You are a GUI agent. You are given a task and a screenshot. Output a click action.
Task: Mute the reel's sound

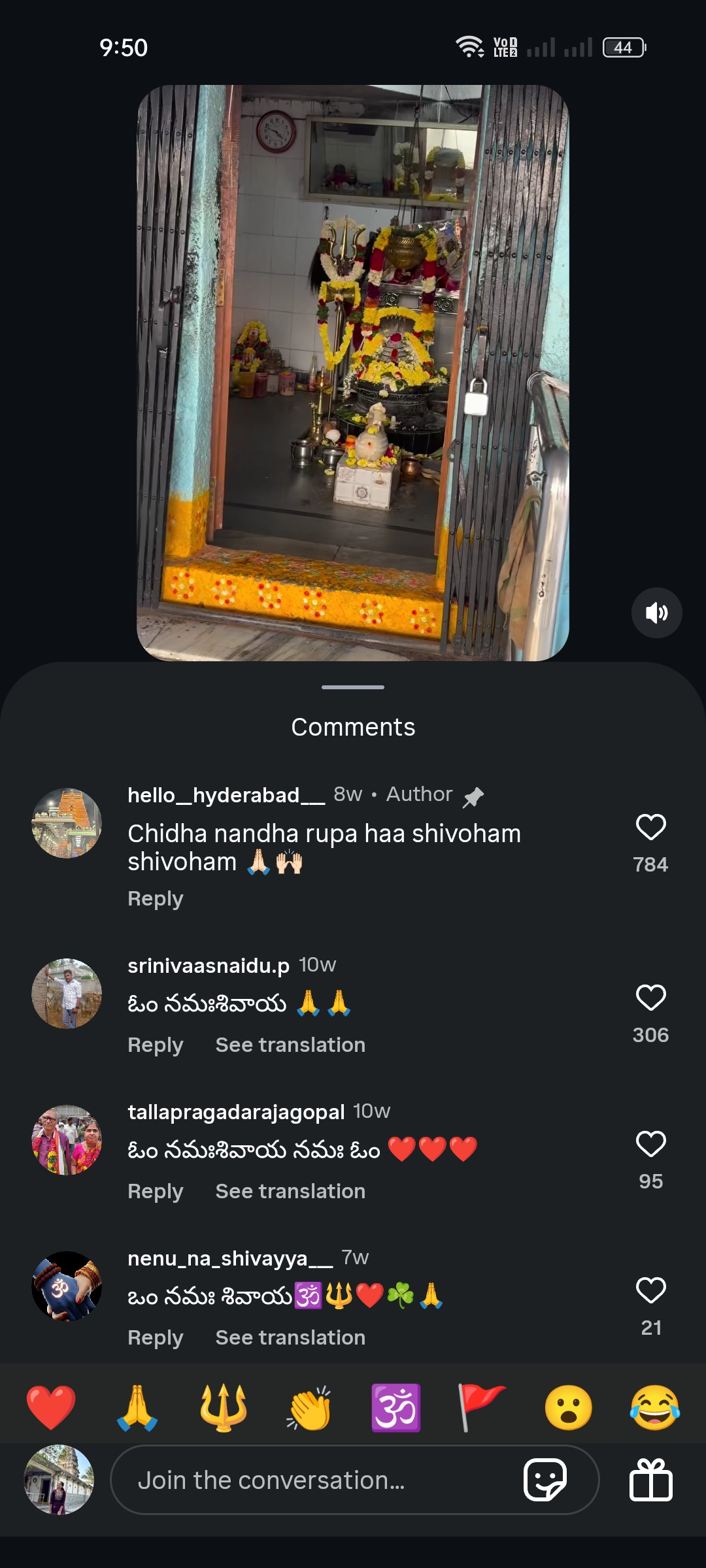pos(656,613)
